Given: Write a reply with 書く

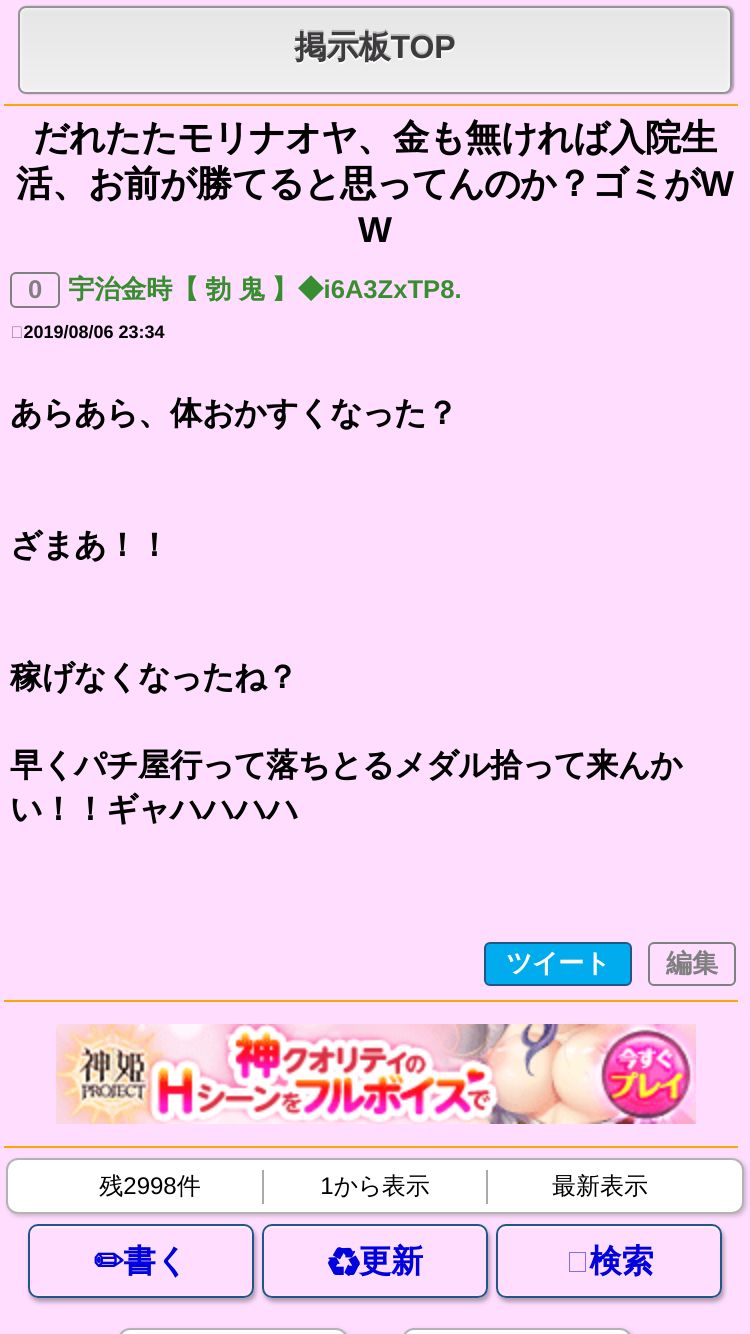Looking at the screenshot, I should [x=141, y=1261].
